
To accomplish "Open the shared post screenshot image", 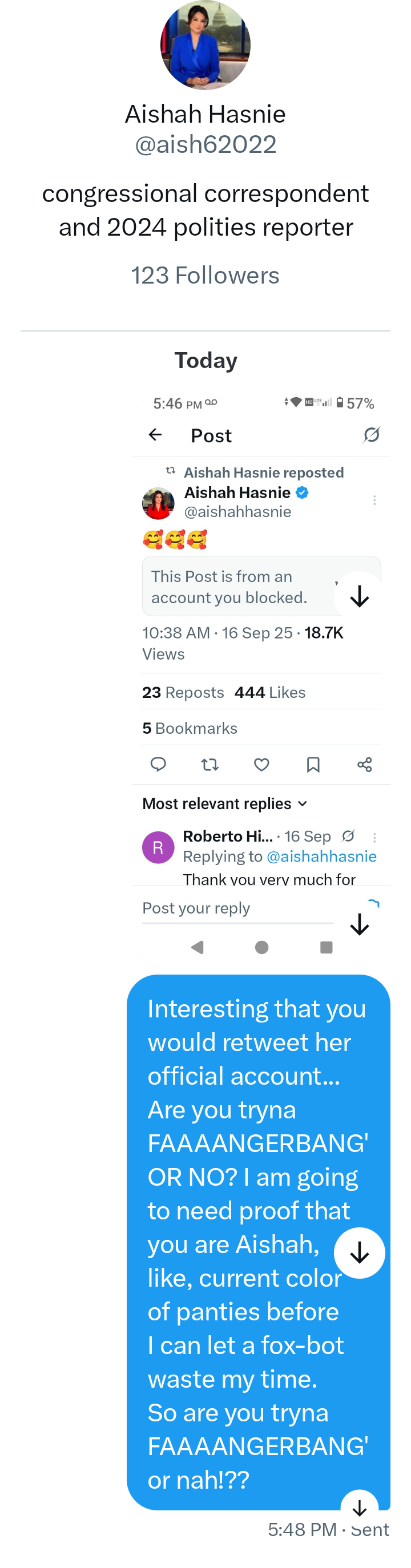I will 261,674.
